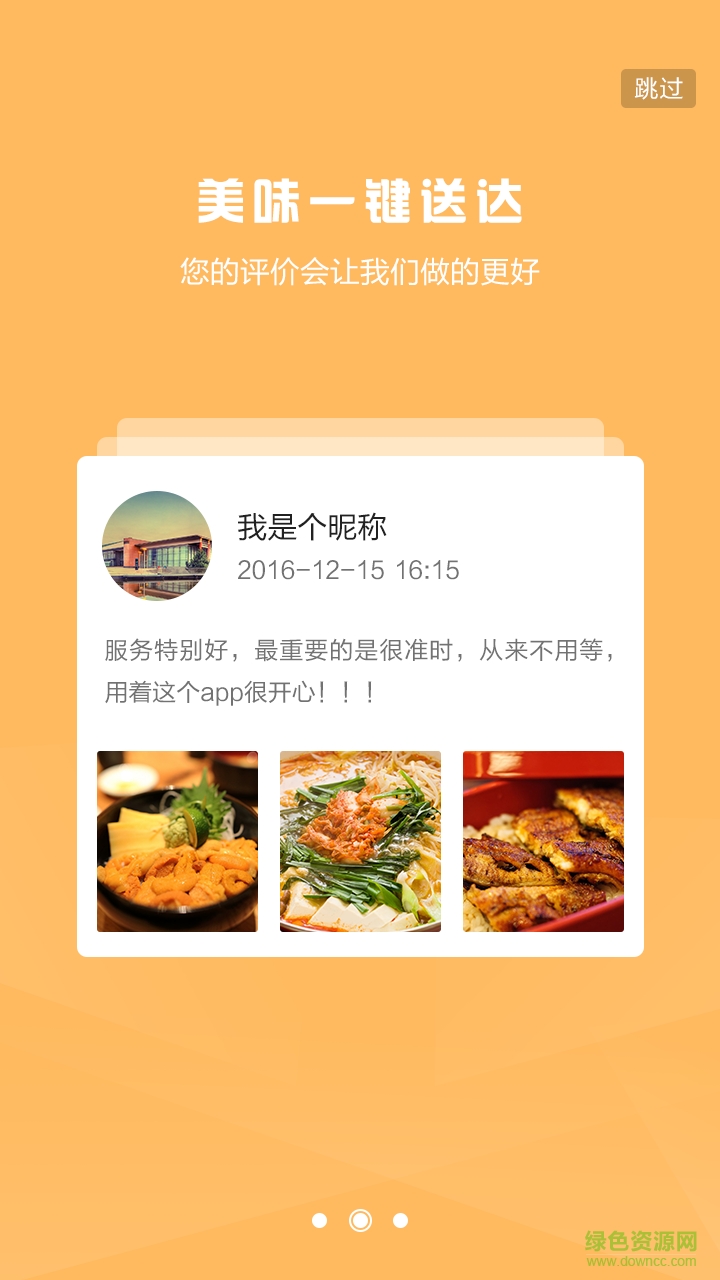
Task: Select the review comment text
Action: pos(360,668)
